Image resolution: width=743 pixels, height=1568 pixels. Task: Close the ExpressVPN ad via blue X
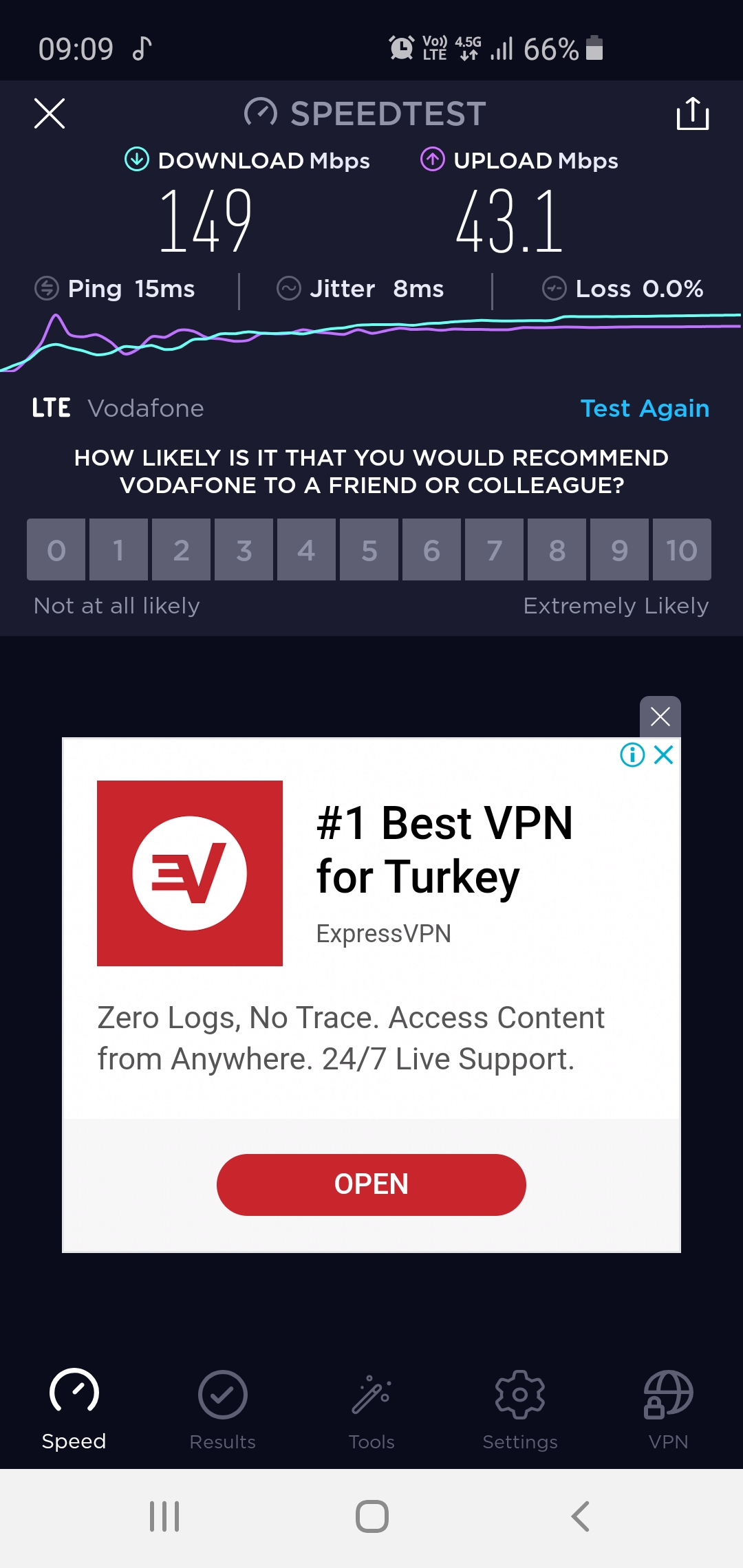click(664, 755)
